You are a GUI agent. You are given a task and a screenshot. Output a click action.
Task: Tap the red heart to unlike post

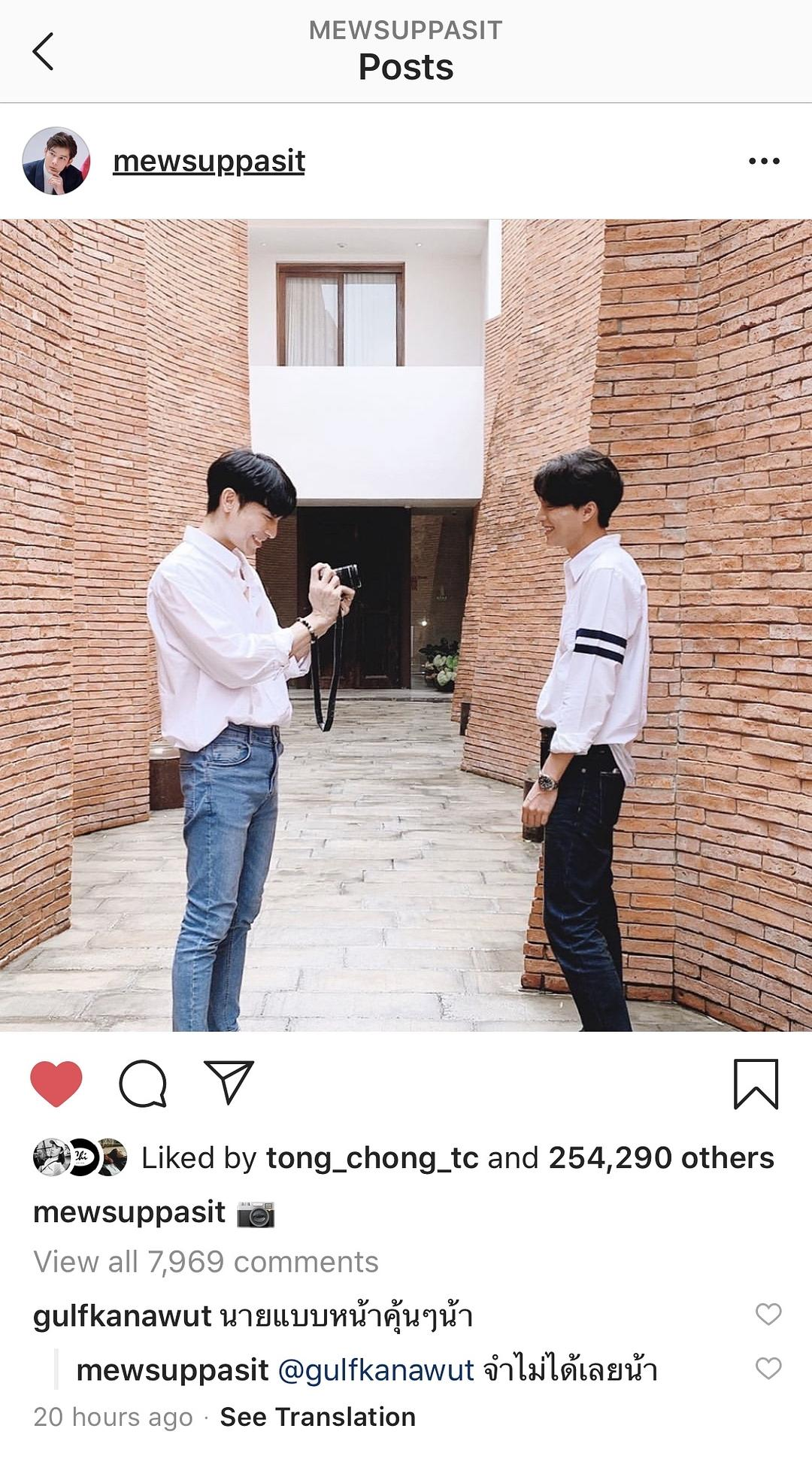[x=56, y=1084]
